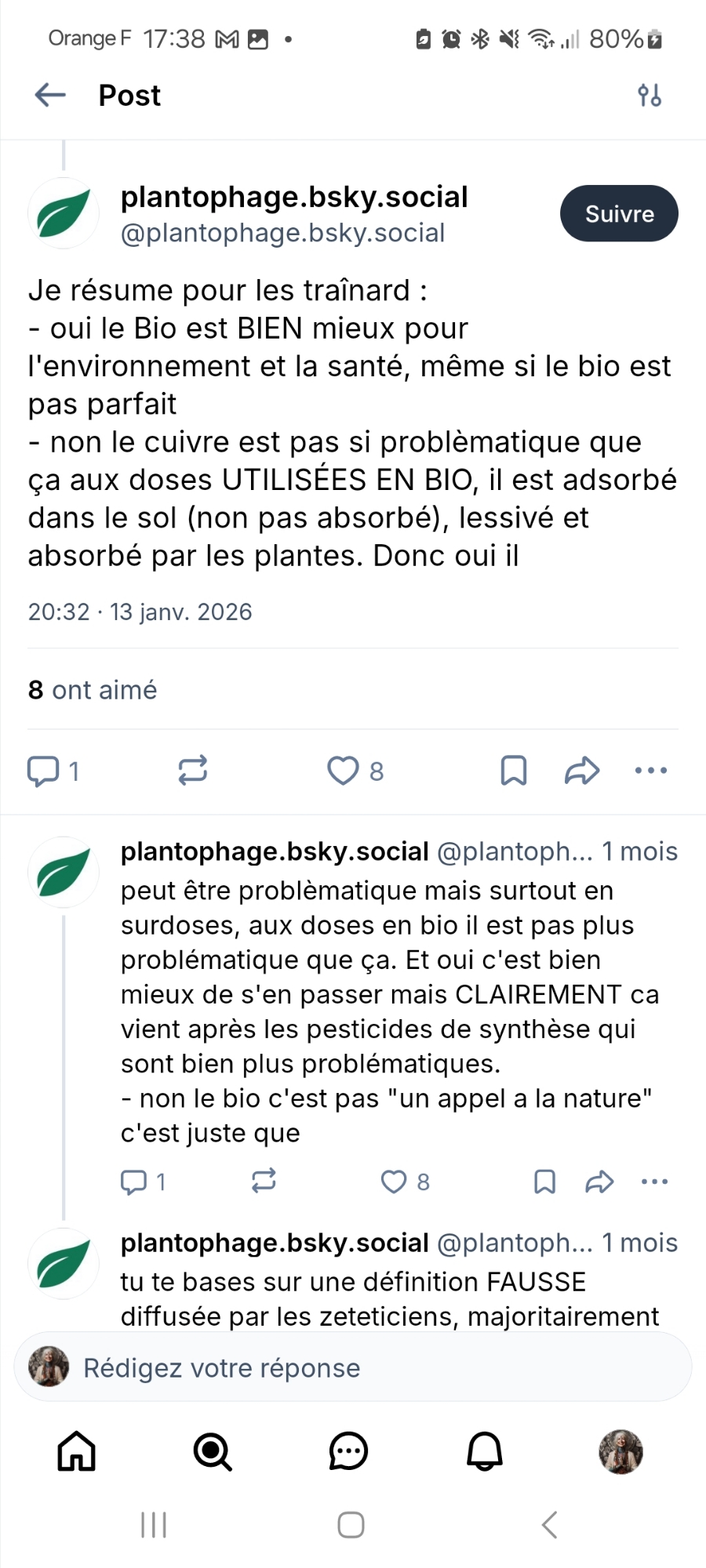The width and height of the screenshot is (706, 1568).
Task: Tap the system back button
Action: pyautogui.click(x=550, y=1525)
